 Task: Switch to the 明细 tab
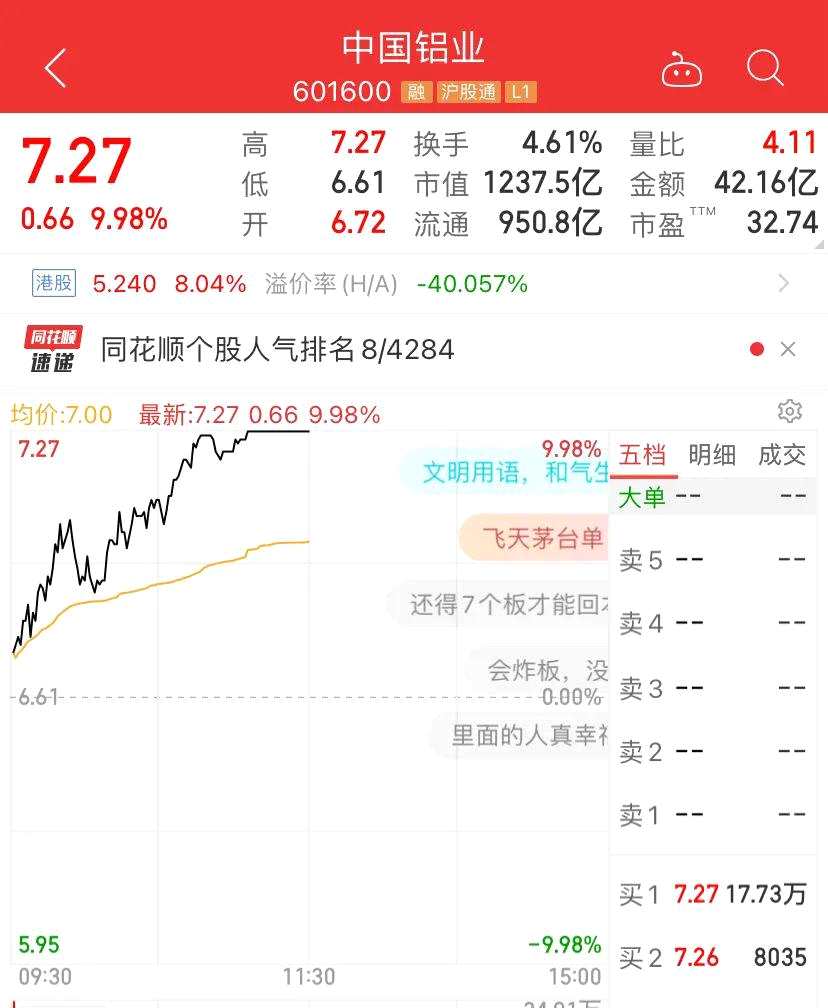click(x=712, y=455)
